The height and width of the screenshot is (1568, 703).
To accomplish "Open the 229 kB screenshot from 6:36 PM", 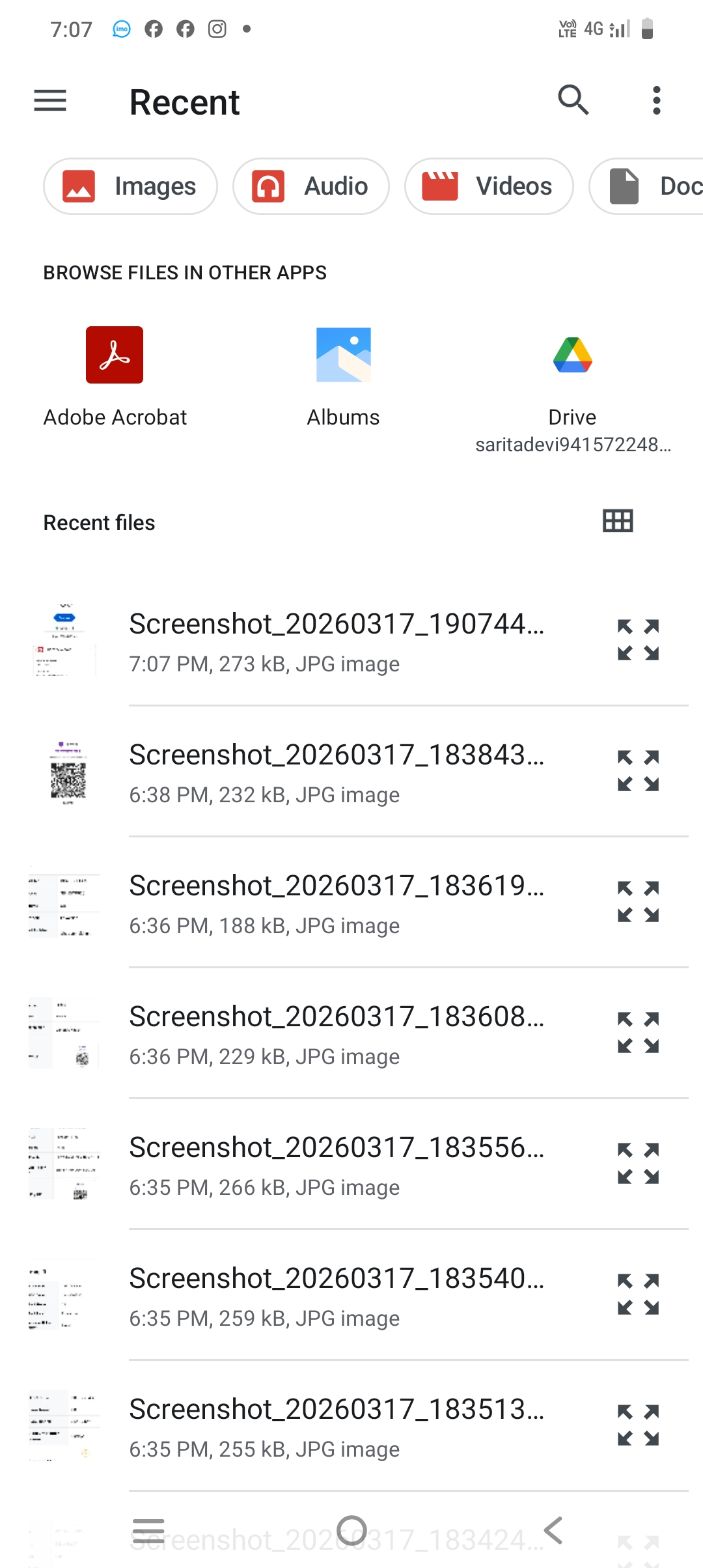I will [336, 1034].
